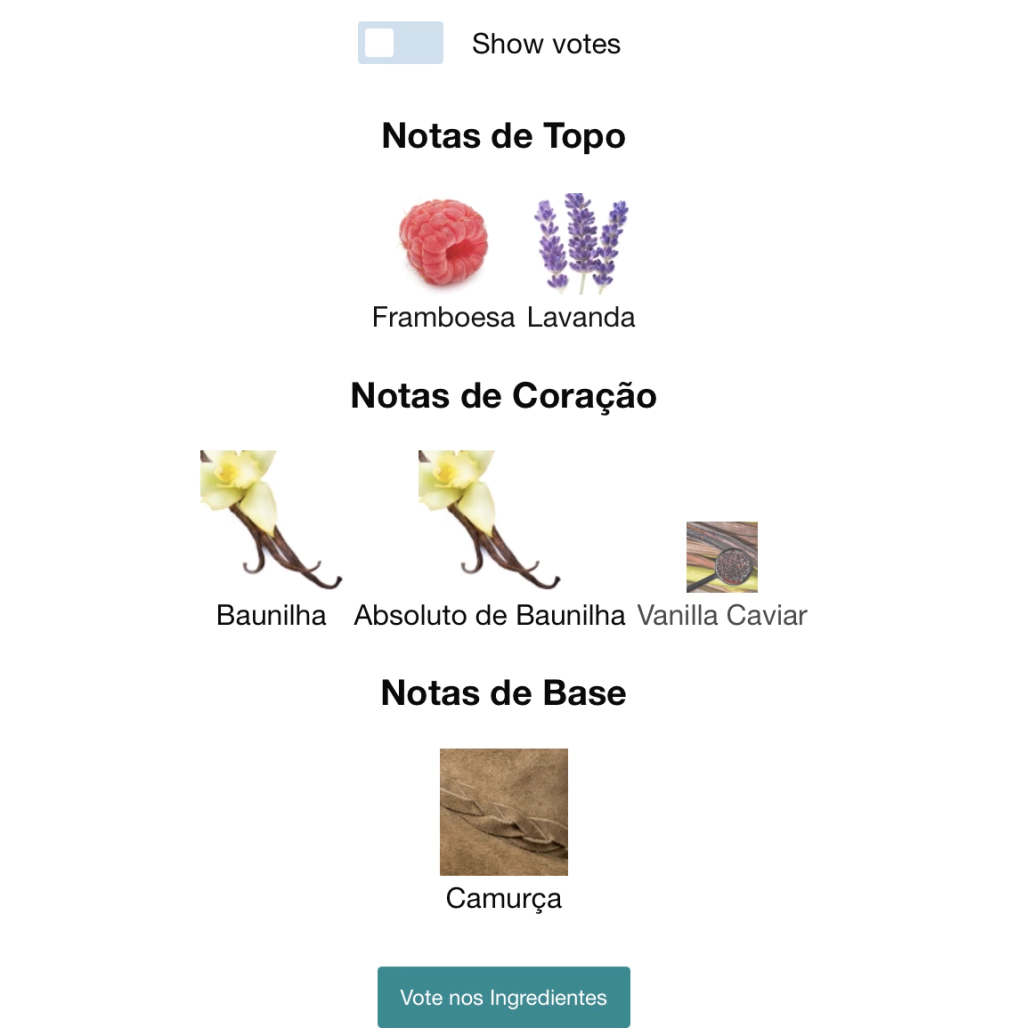Toggle the Show votes switch
This screenshot has width=1024, height=1036.
pos(400,43)
